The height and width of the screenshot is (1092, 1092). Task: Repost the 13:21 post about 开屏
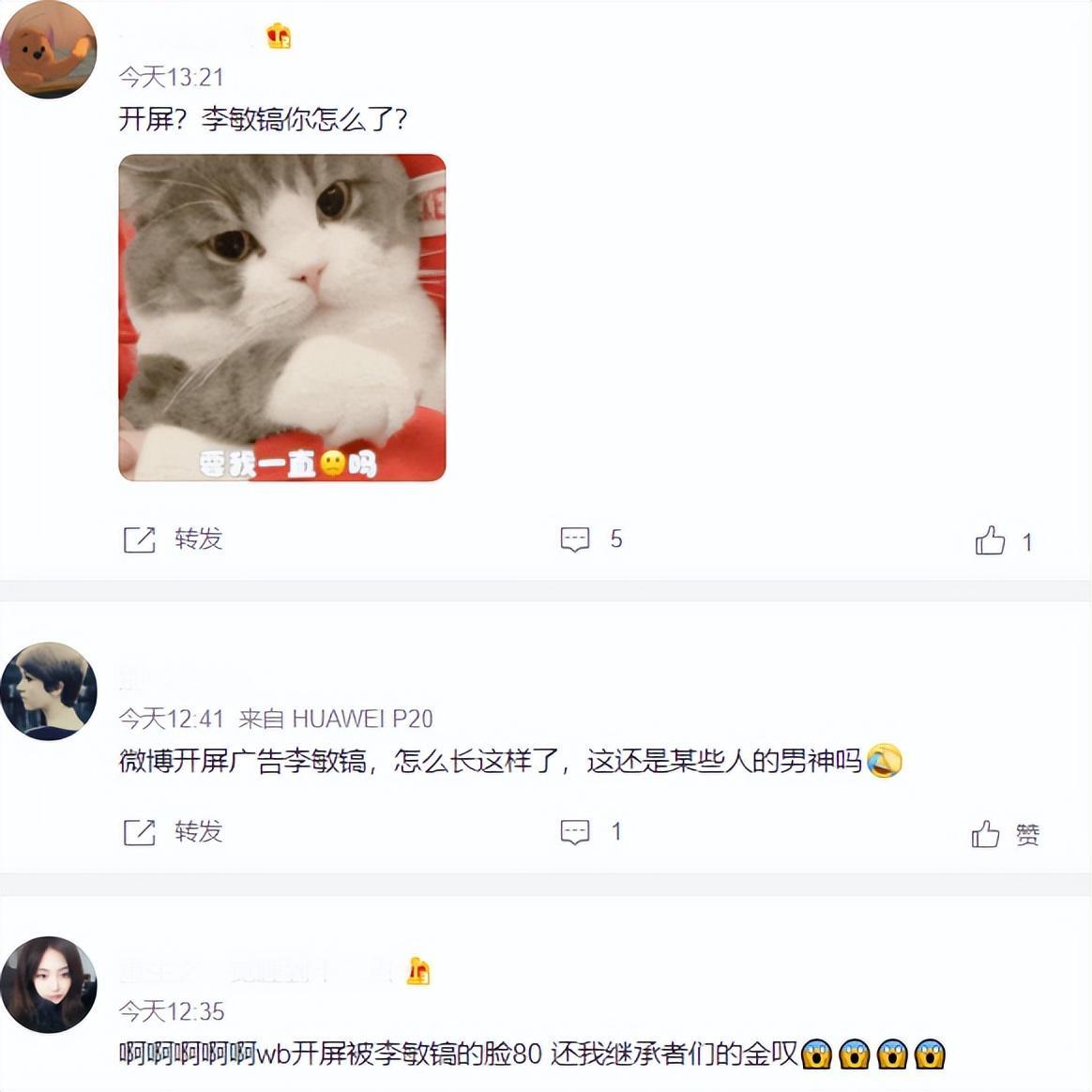click(x=173, y=539)
